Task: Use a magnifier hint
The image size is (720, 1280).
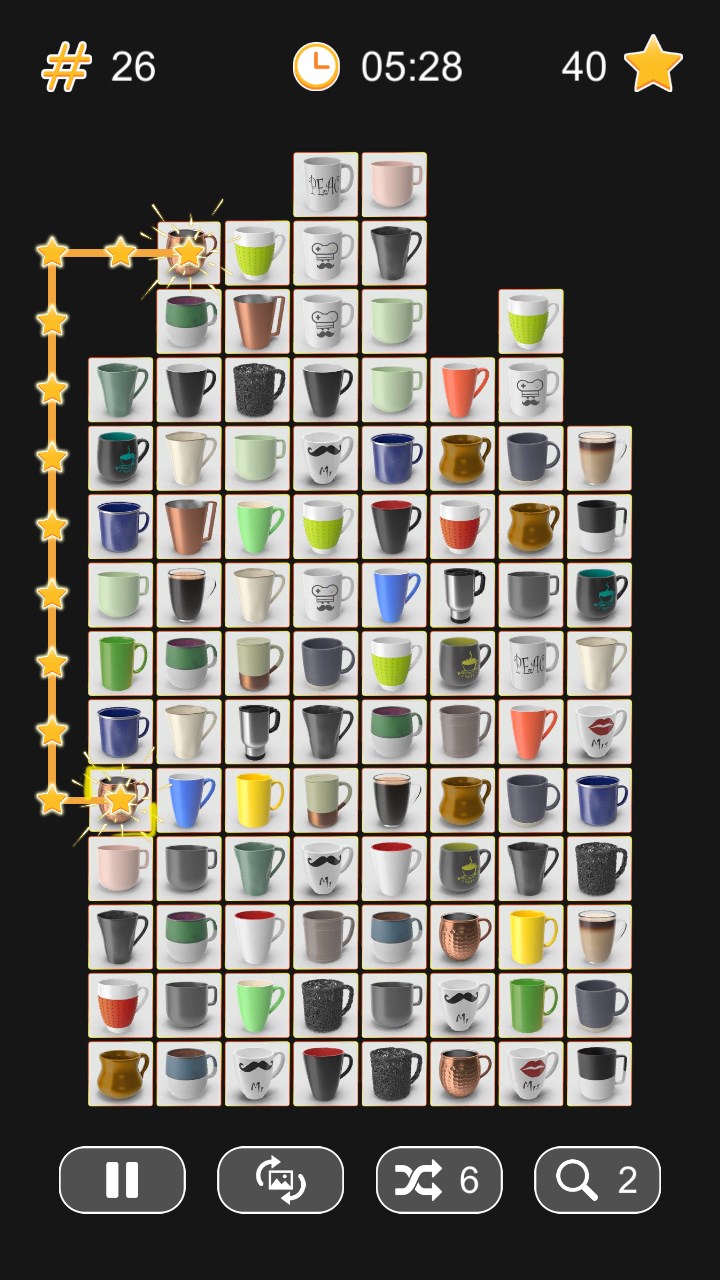Action: coord(597,1180)
